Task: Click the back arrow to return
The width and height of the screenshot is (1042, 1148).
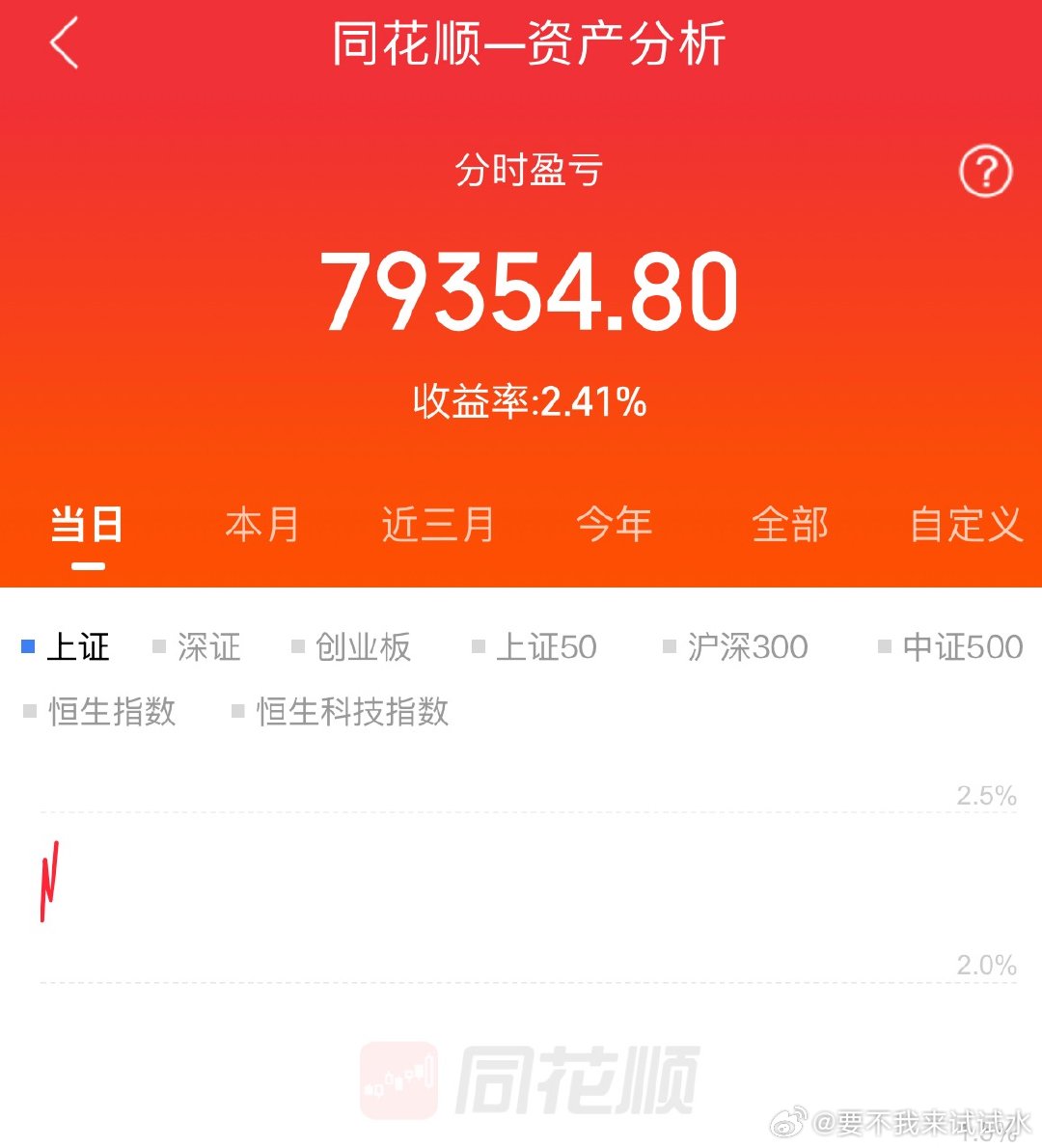Action: click(64, 45)
